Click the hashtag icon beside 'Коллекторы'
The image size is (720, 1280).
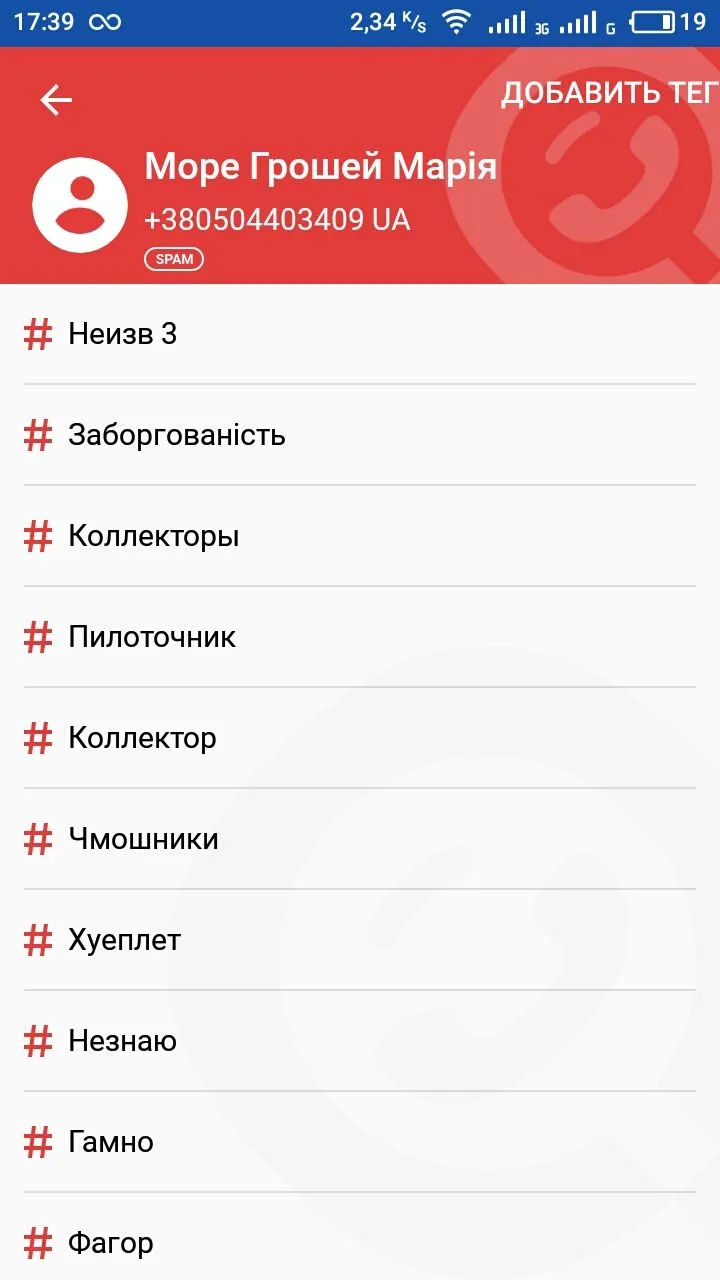(38, 535)
